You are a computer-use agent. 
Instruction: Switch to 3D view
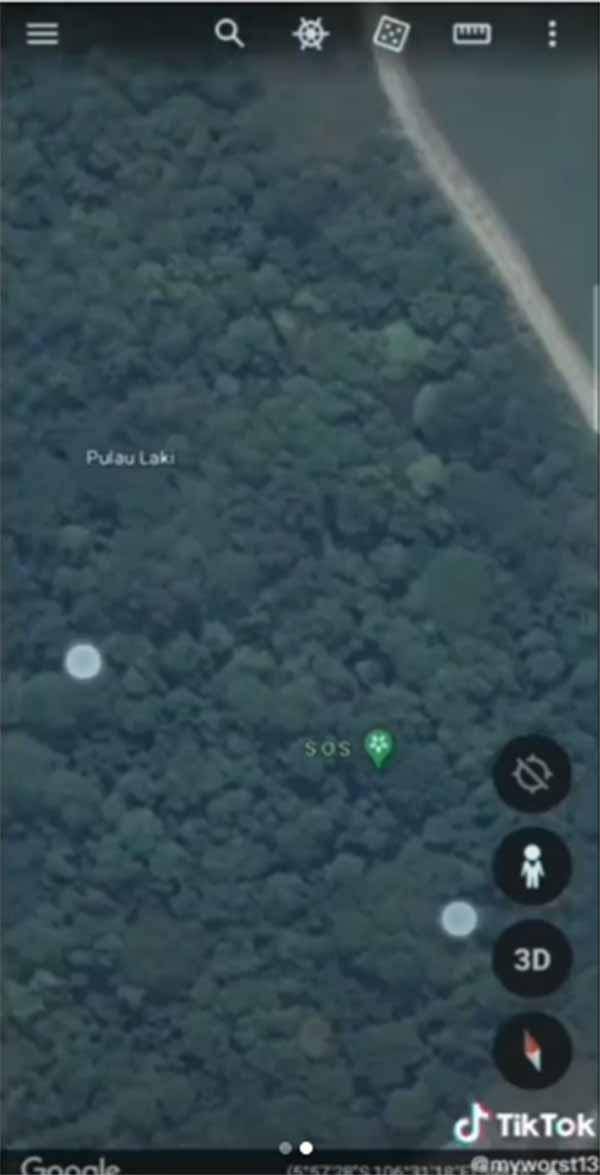coord(532,959)
